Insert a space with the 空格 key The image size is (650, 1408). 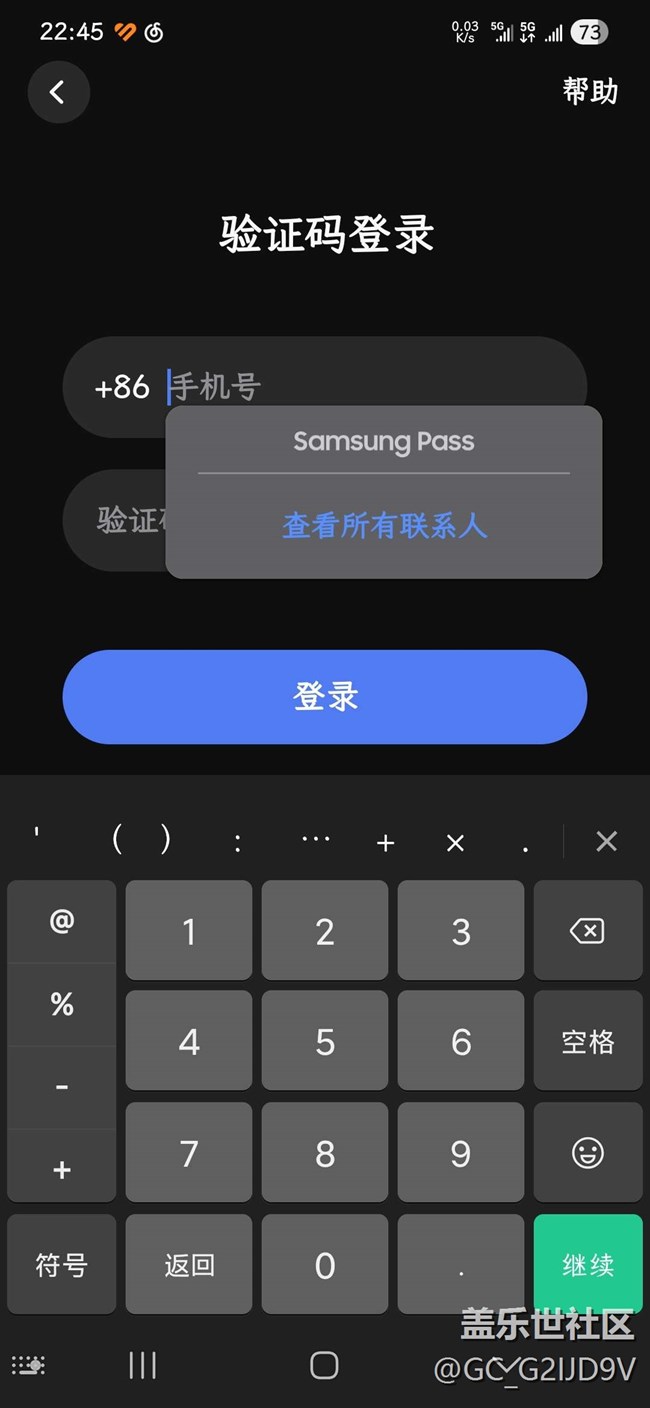pos(587,1042)
